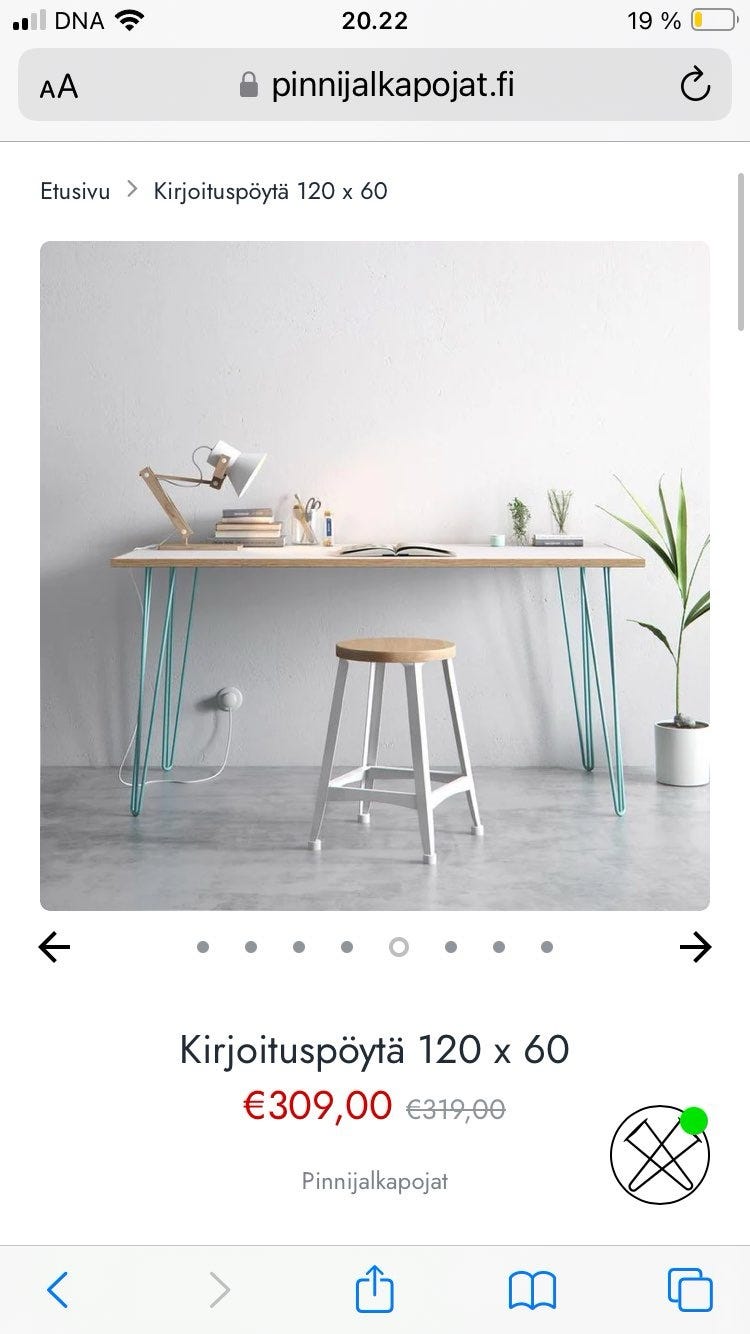Open the product desk photo
Screen dimensions: 750x1334
(375, 575)
